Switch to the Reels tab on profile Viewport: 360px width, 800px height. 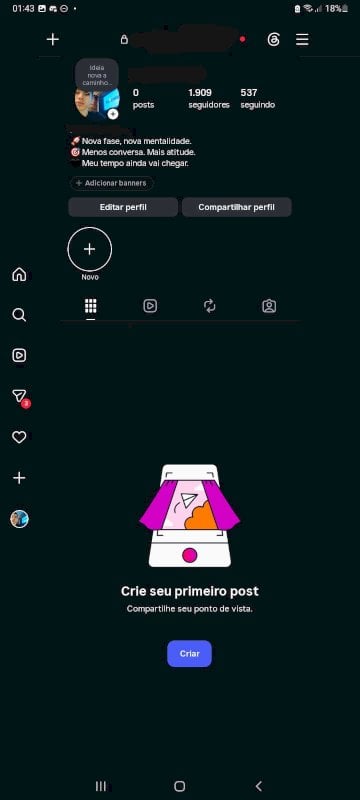click(x=150, y=306)
